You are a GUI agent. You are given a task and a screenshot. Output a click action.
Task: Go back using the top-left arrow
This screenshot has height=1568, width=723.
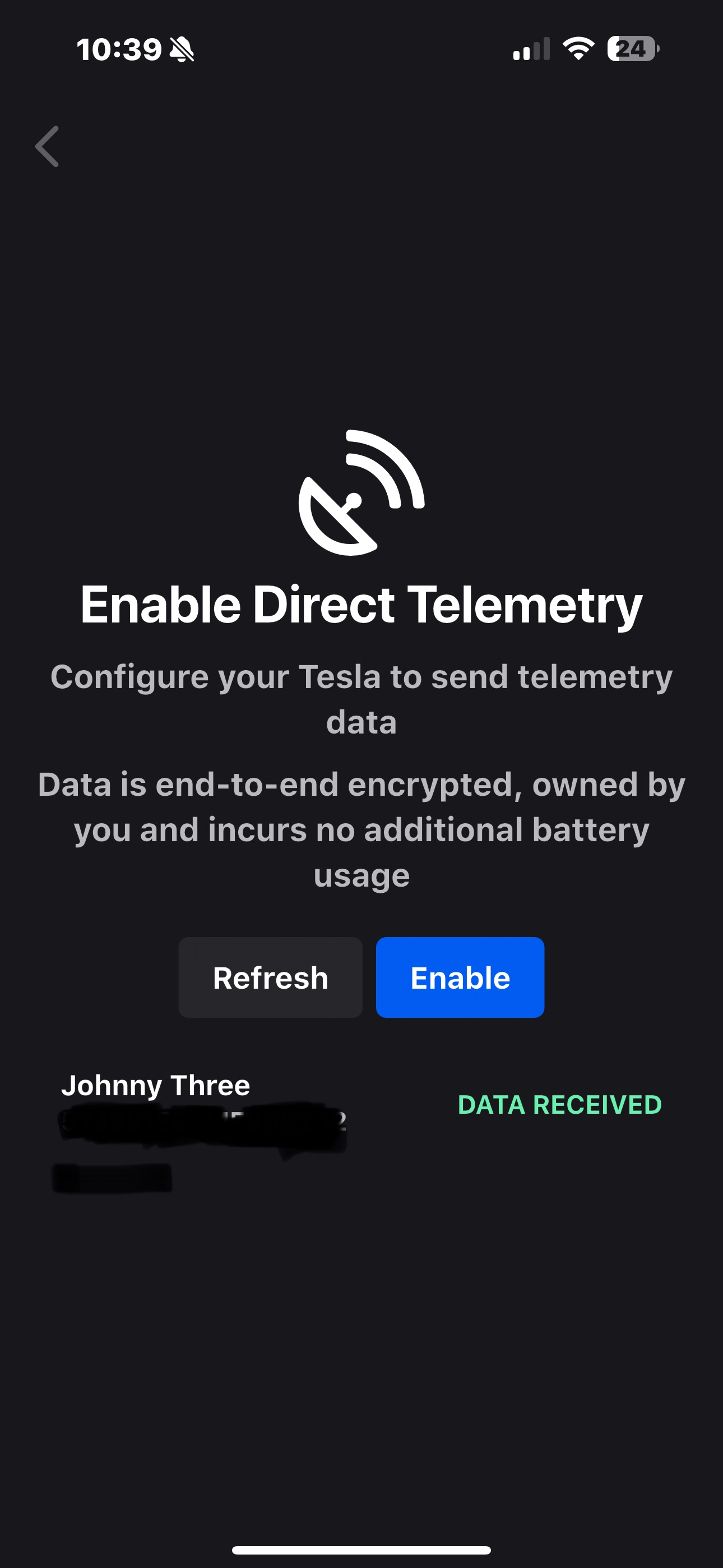coord(47,147)
